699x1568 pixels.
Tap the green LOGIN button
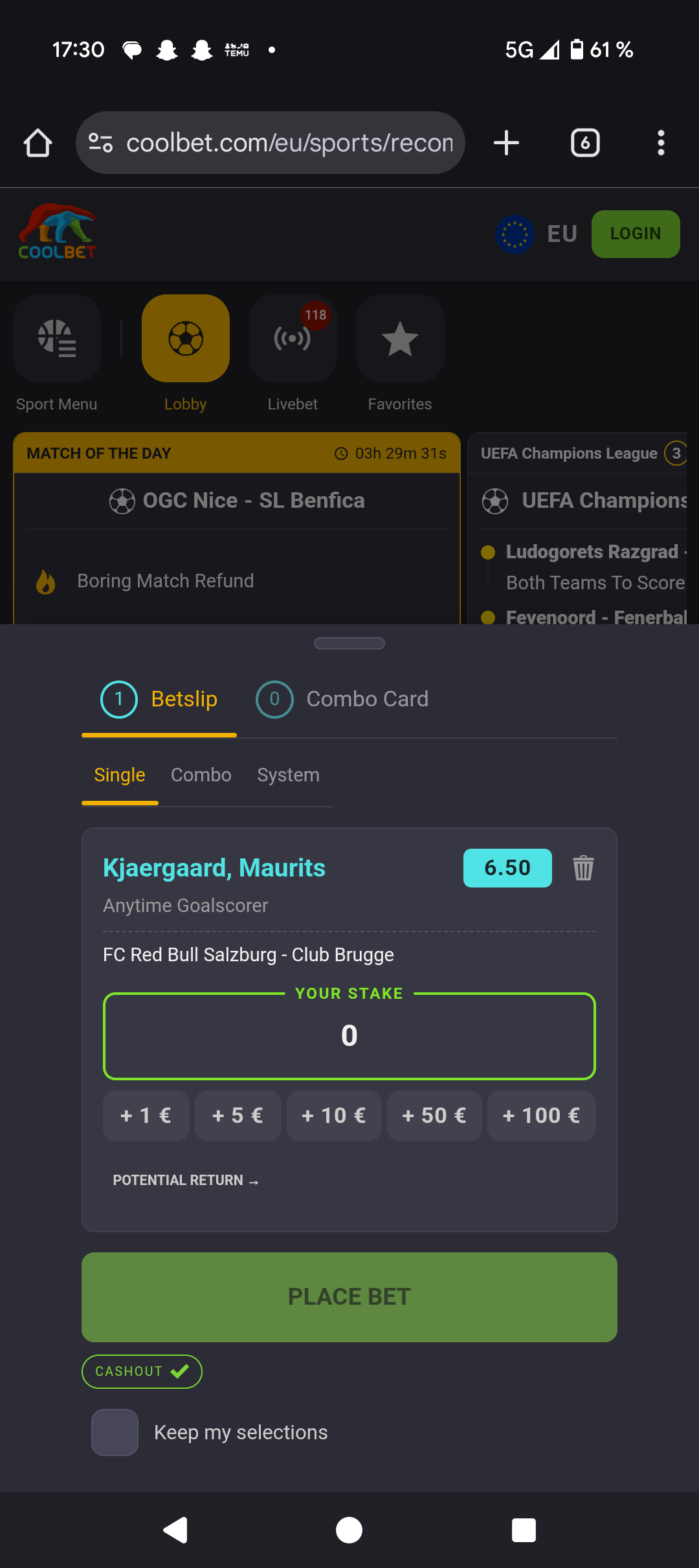[635, 234]
